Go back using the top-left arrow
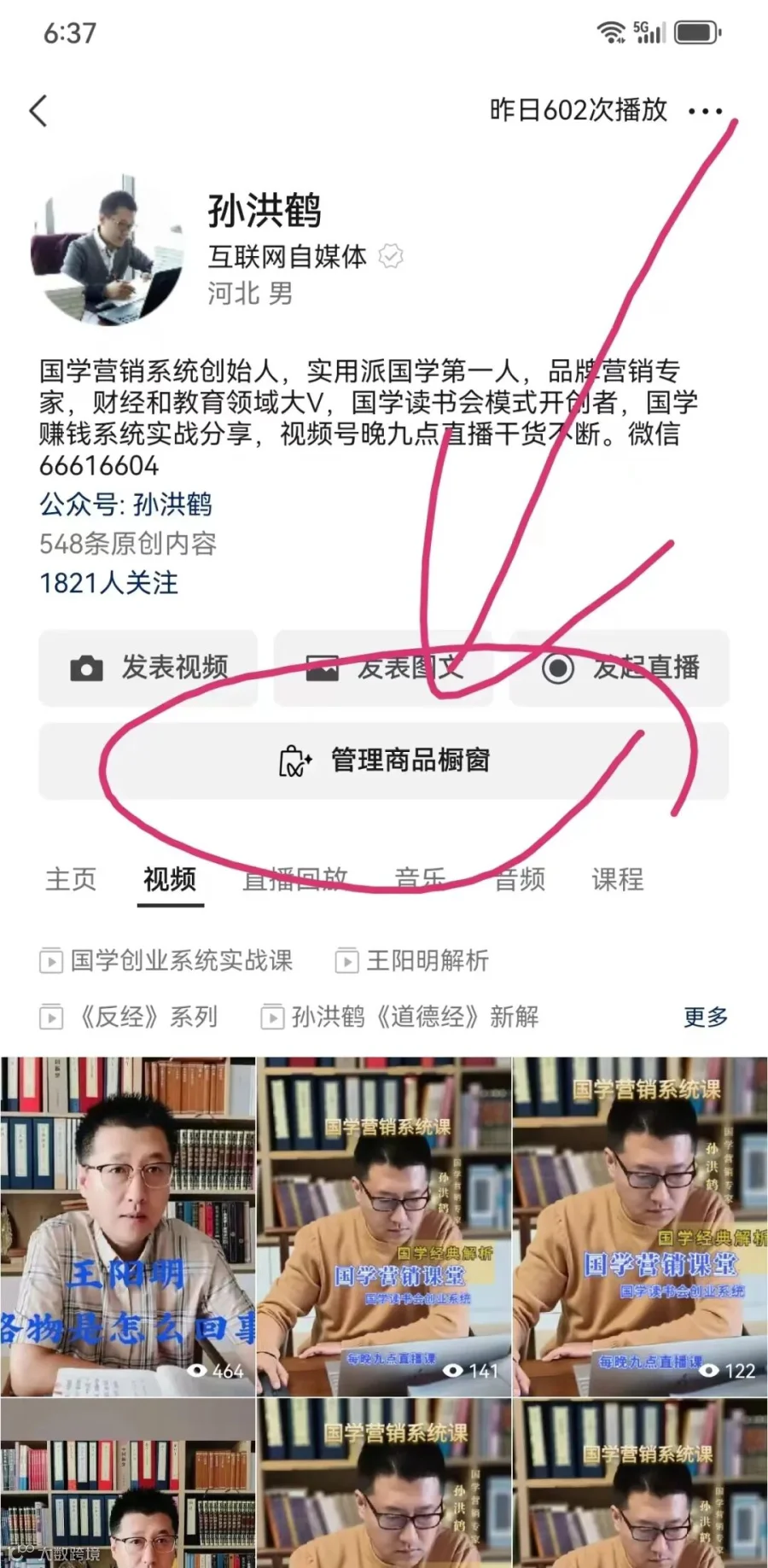Viewport: 768px width, 1568px height. point(38,111)
